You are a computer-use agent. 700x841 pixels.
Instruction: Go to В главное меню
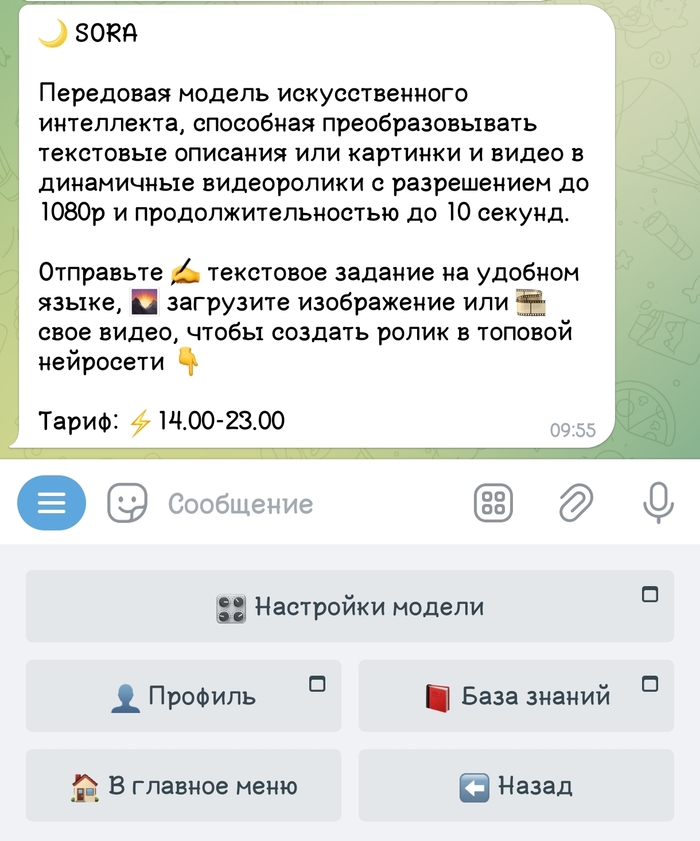point(183,785)
